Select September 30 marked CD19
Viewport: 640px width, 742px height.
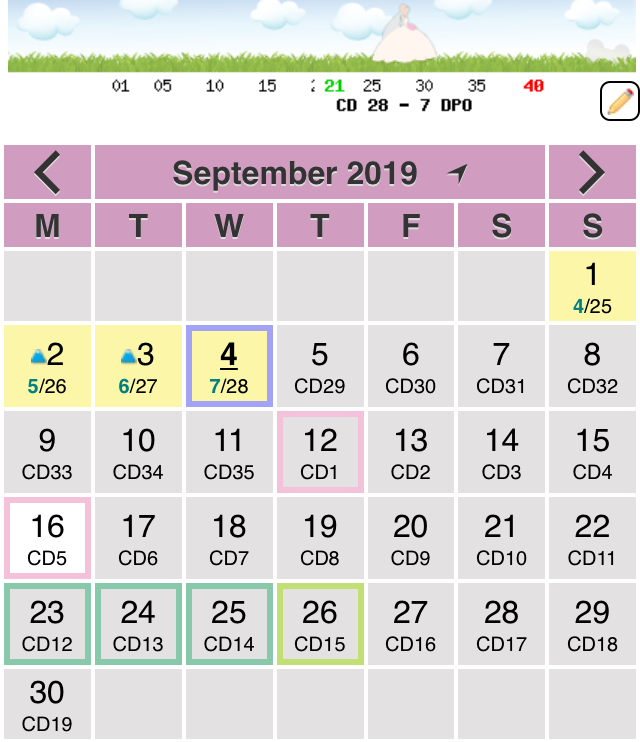click(47, 704)
